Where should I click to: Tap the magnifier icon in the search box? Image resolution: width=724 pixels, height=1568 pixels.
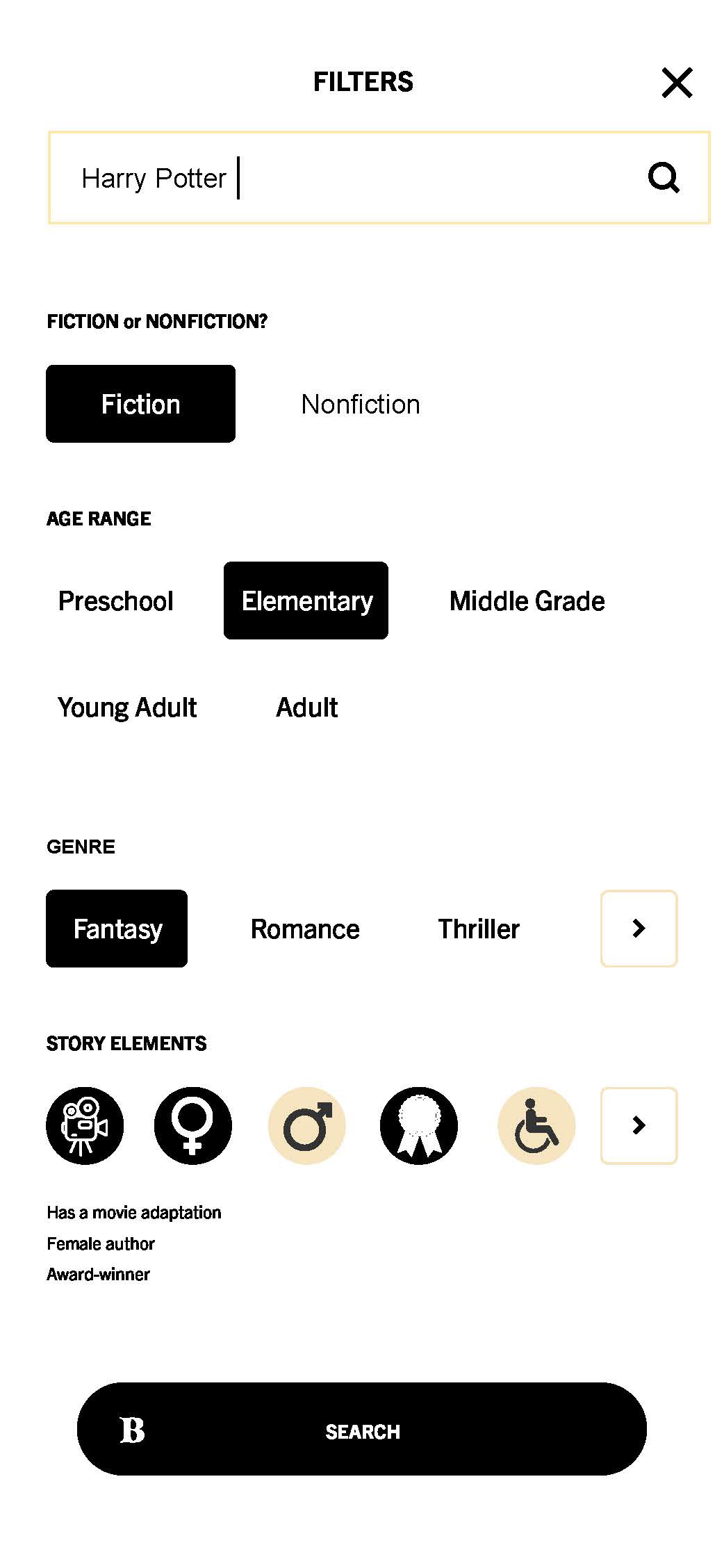point(664,178)
